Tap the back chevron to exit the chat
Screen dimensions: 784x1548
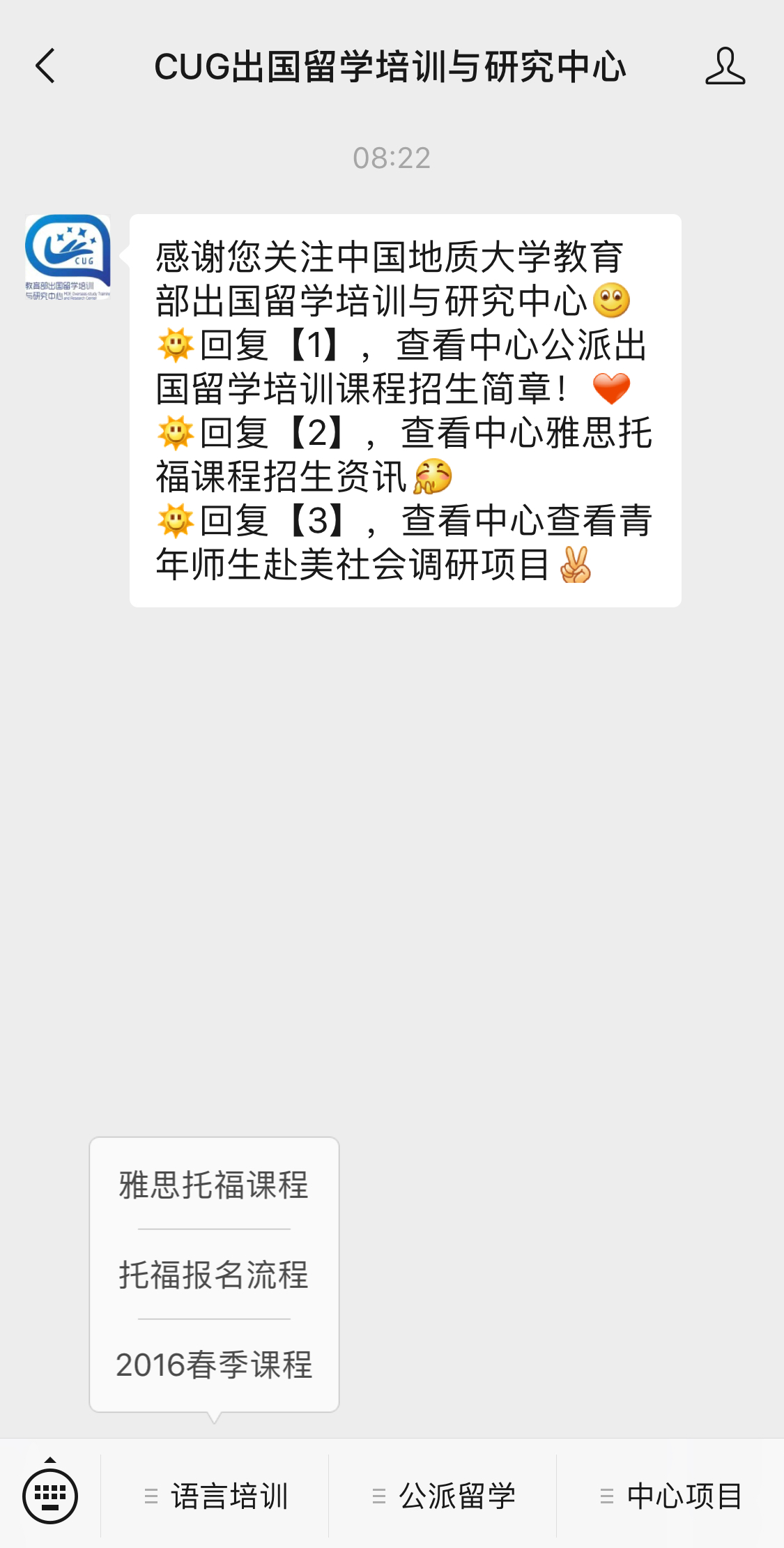click(x=44, y=67)
